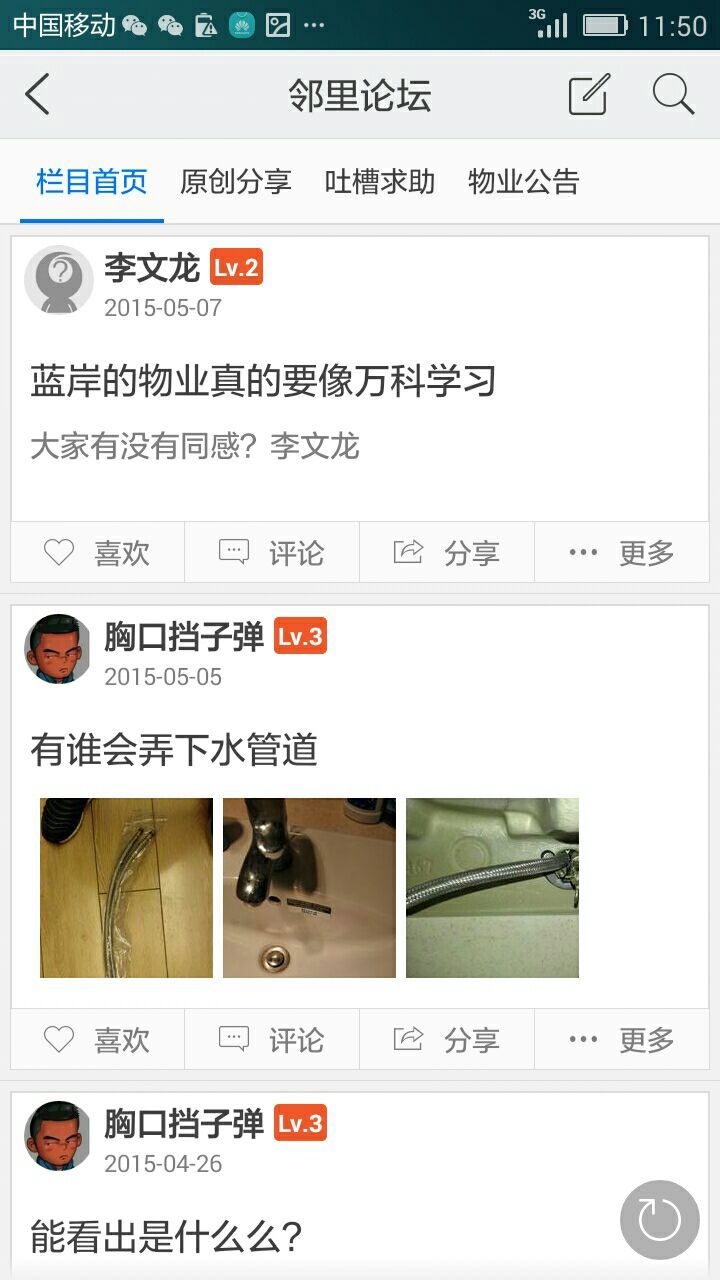Refresh the forum feed
This screenshot has height=1280, width=720.
(x=659, y=1219)
